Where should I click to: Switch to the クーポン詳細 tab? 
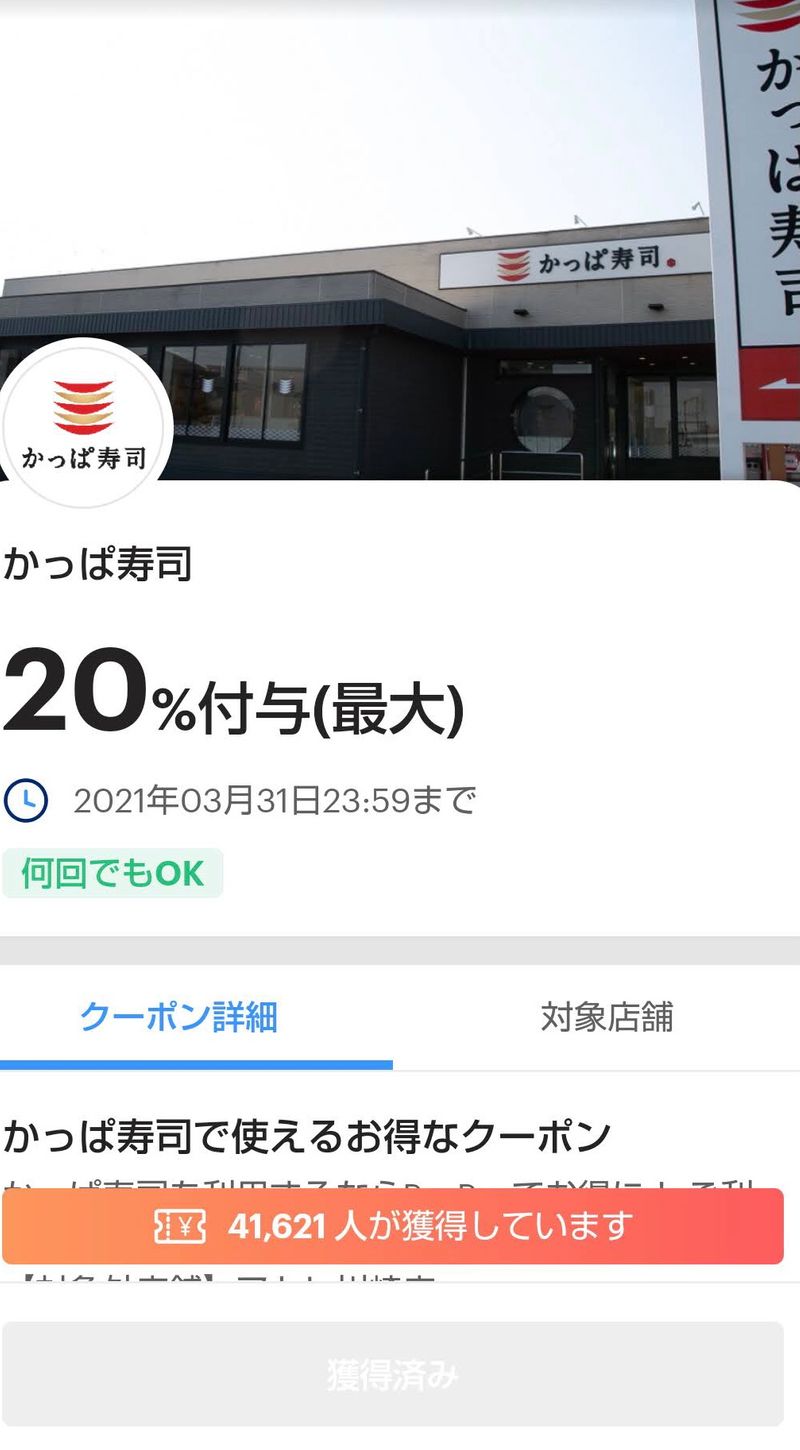(x=179, y=1017)
